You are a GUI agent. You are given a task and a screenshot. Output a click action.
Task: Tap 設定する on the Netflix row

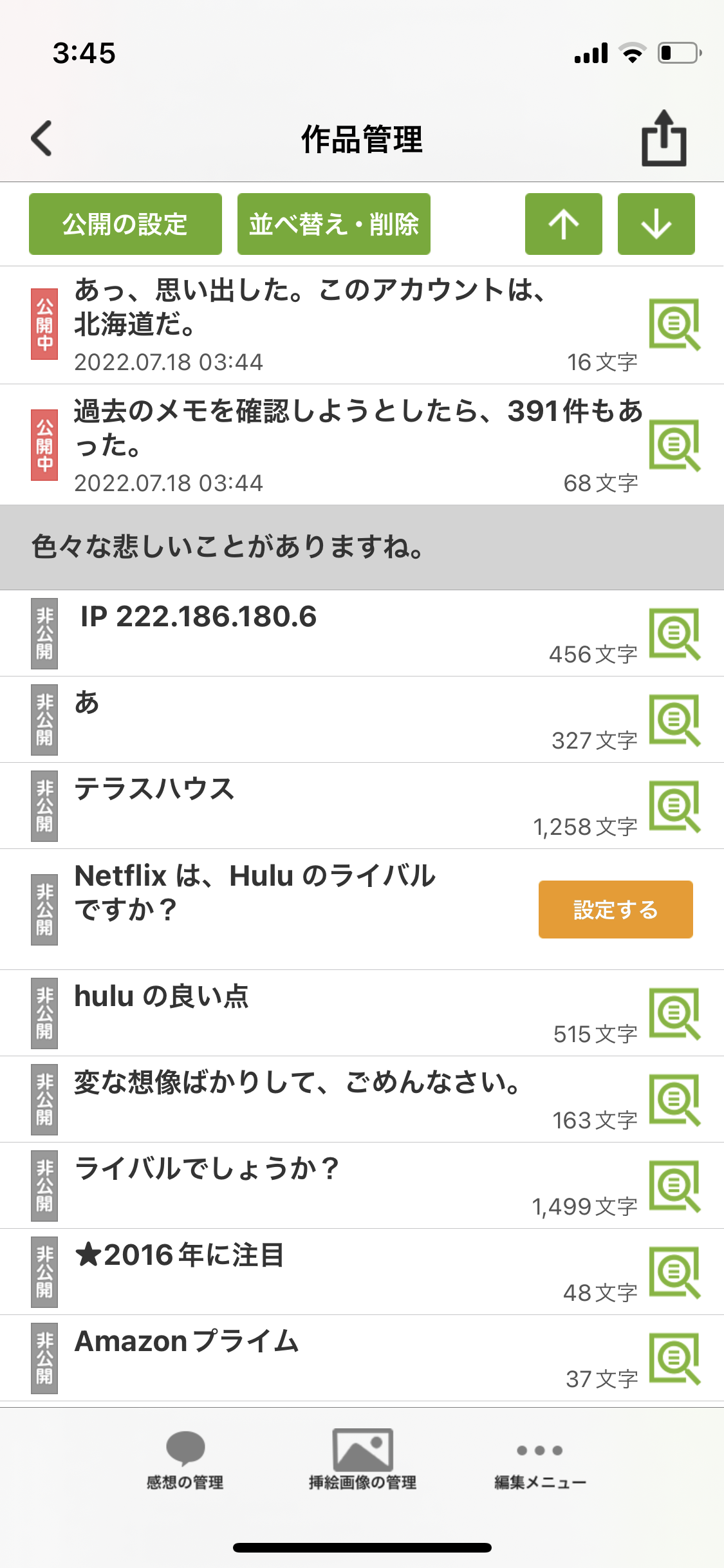pos(615,910)
